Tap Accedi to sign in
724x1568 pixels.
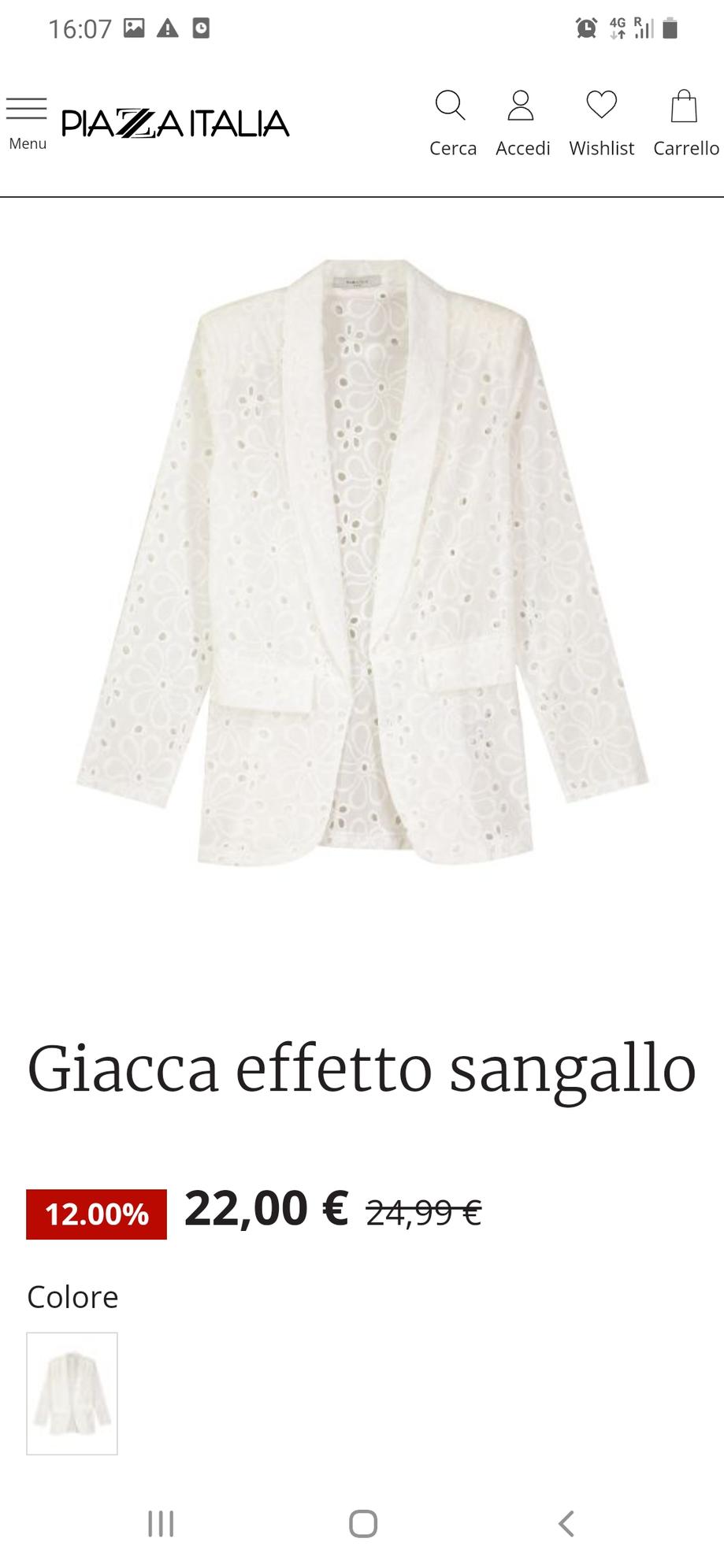(x=522, y=124)
